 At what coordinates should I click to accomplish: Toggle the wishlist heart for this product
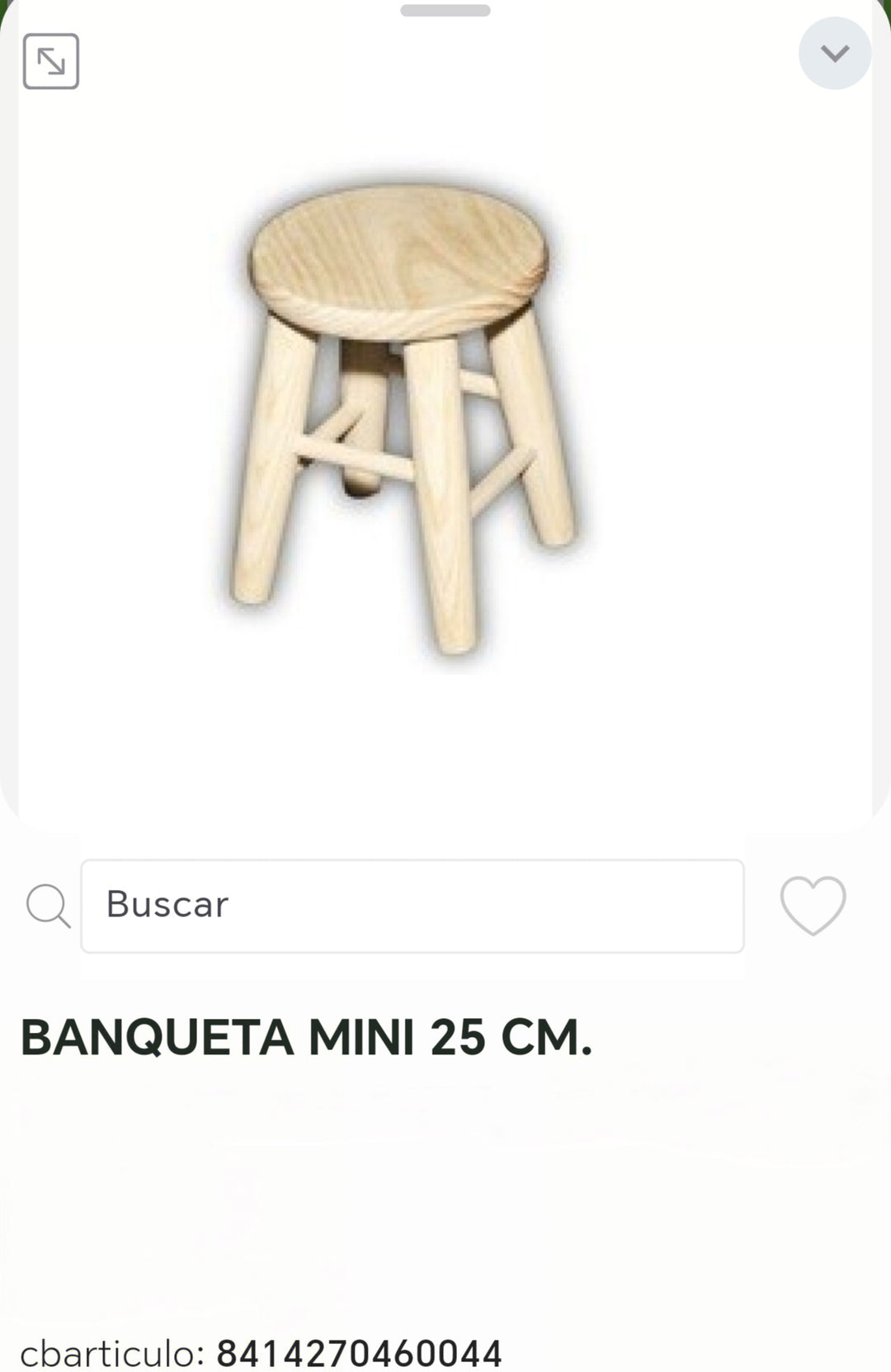[813, 906]
